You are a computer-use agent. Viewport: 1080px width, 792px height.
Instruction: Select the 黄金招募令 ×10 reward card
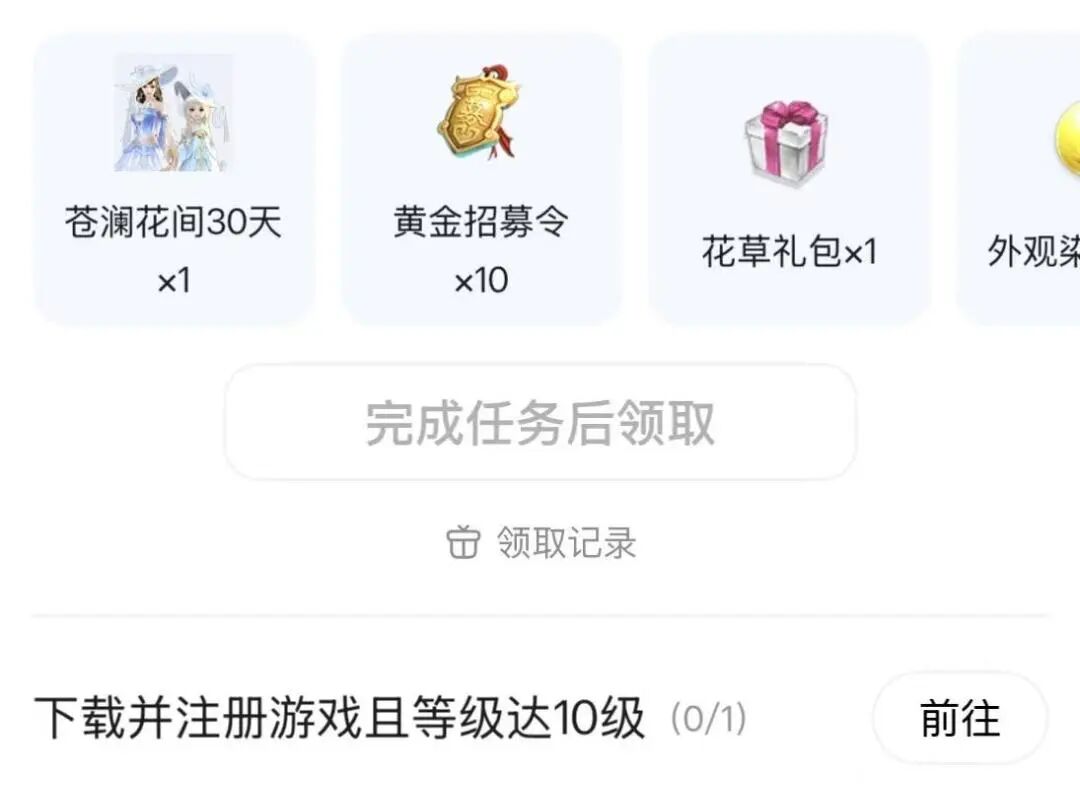[481, 180]
